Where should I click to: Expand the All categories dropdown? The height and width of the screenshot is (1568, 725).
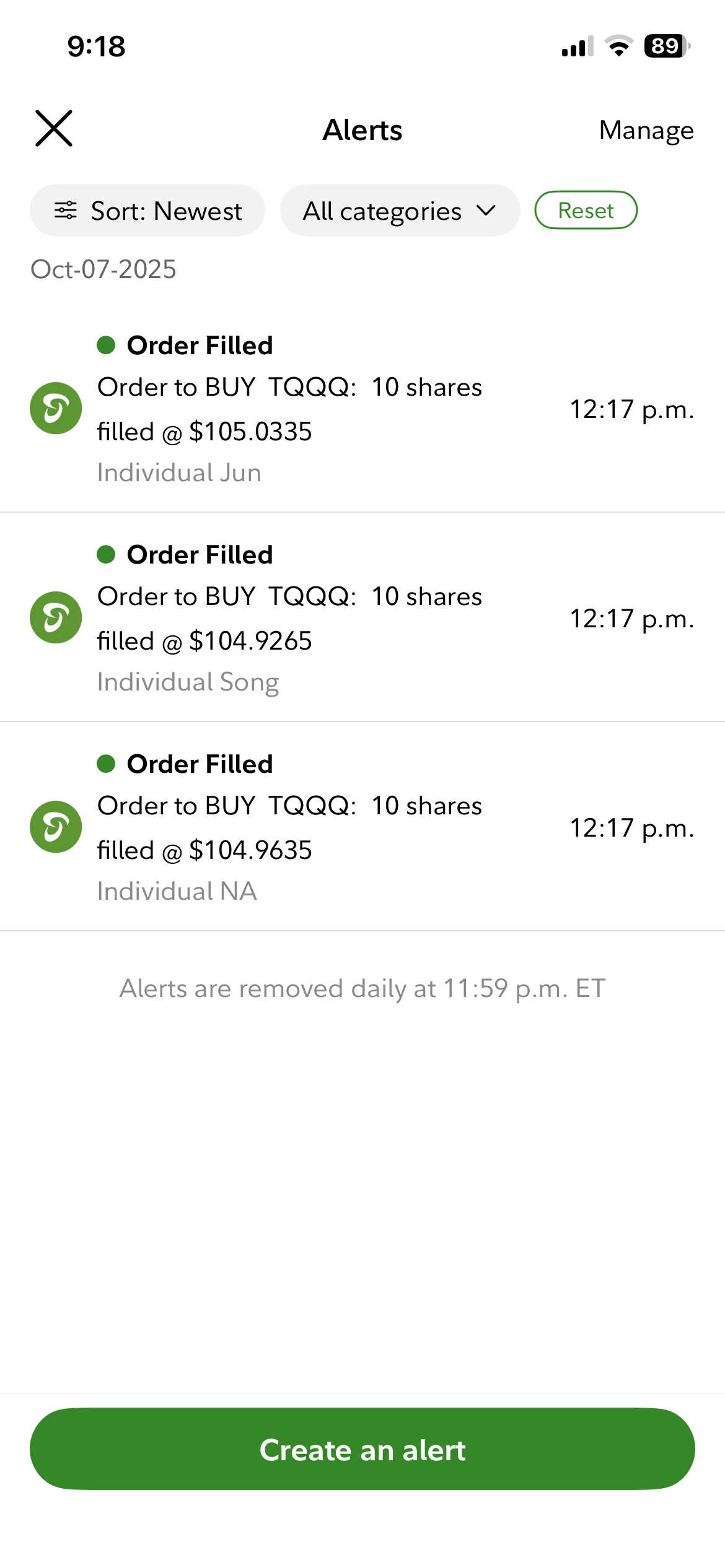coord(400,211)
